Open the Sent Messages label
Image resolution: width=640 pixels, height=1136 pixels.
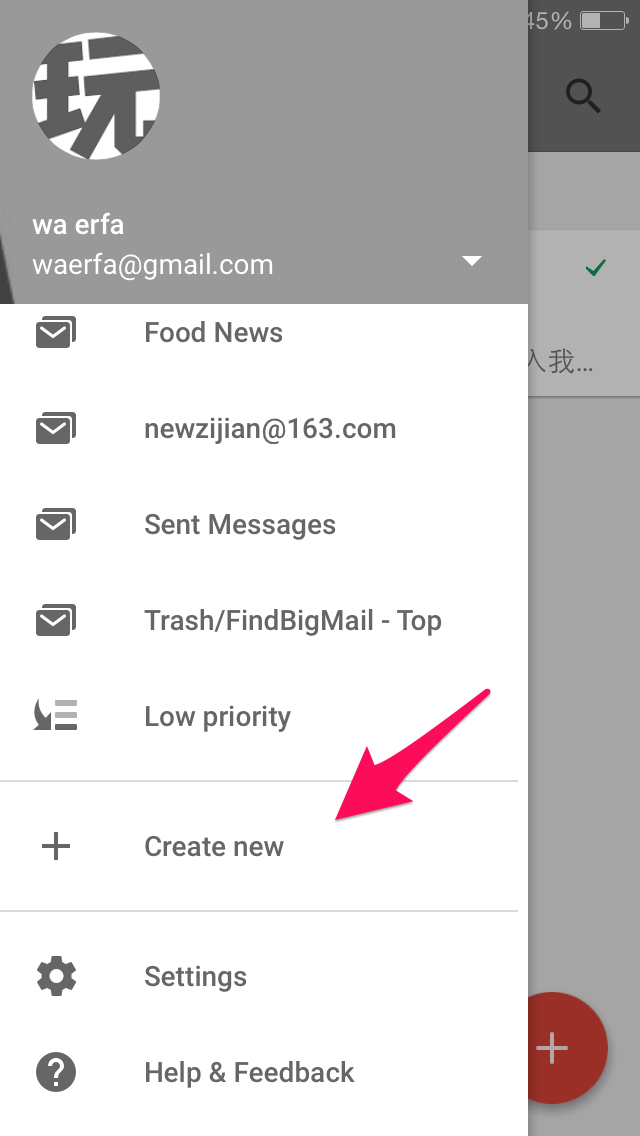264,524
